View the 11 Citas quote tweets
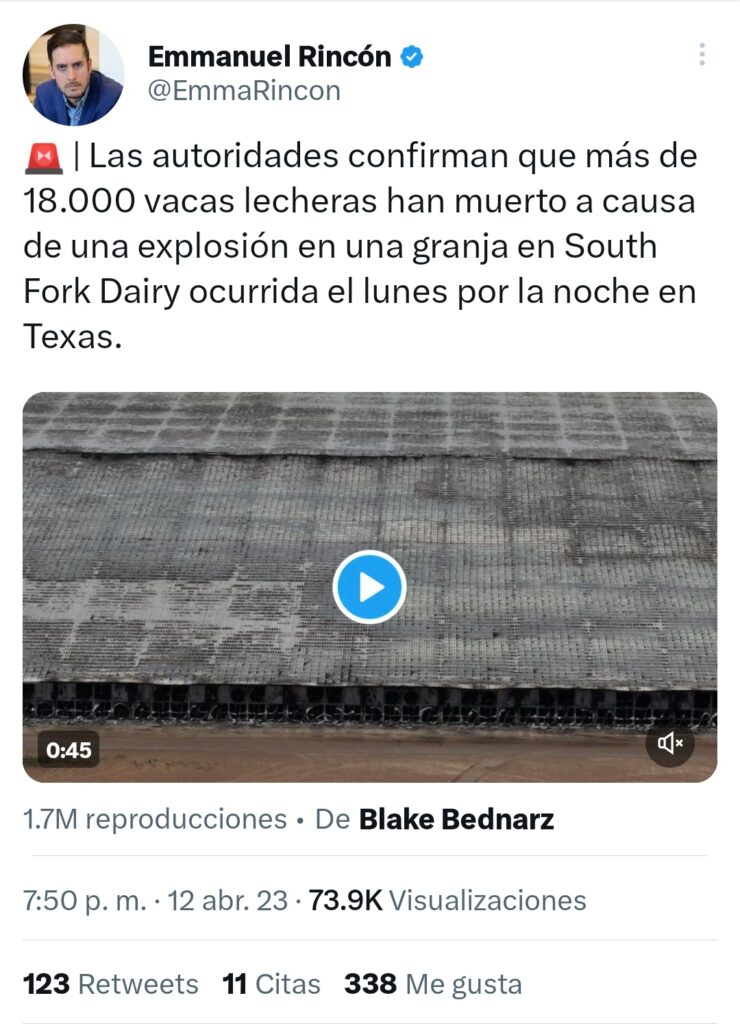Viewport: 740px width, 1024px height. (x=272, y=984)
